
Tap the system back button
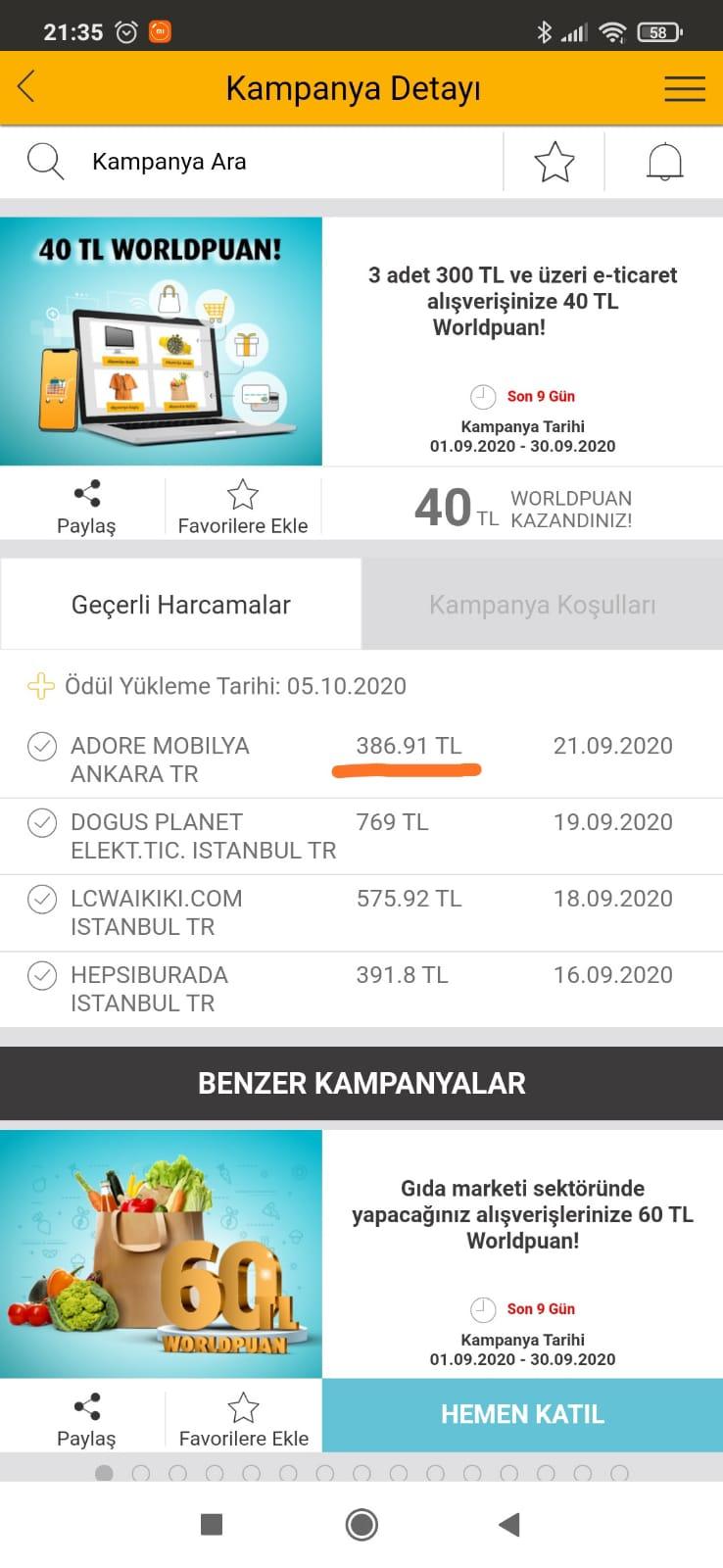coord(508,1524)
